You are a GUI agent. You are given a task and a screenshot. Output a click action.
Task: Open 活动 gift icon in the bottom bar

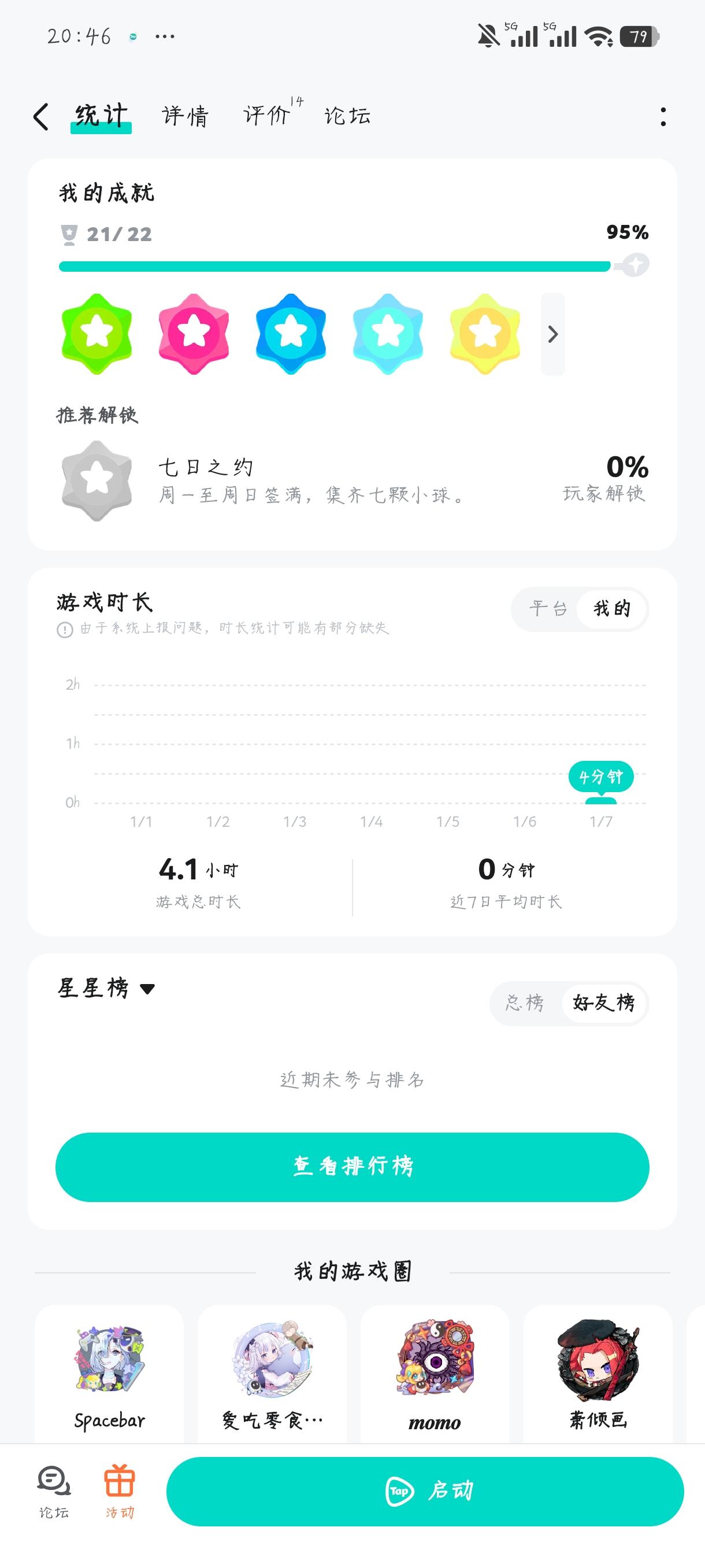click(x=120, y=1491)
